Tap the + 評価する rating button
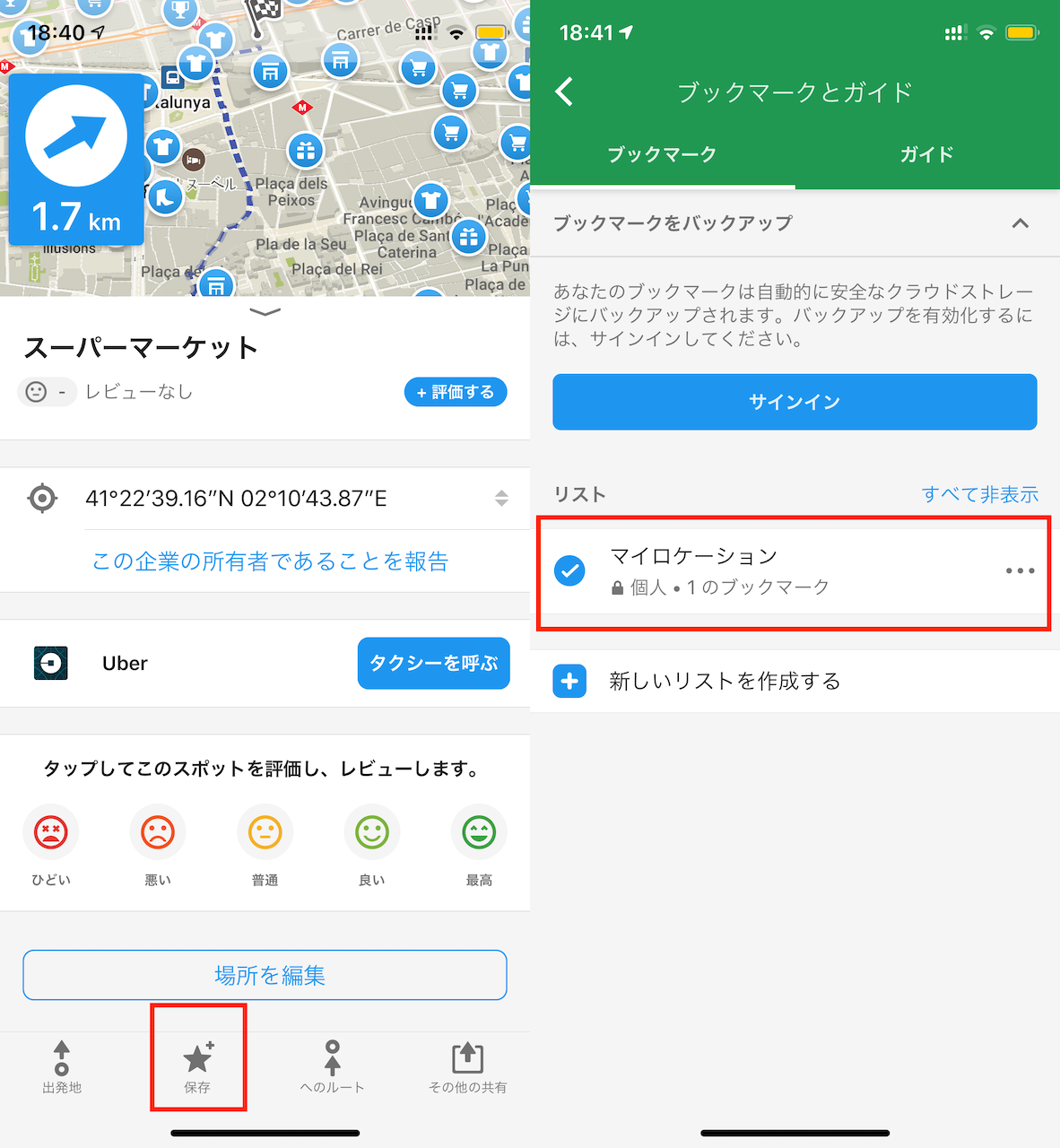 (x=456, y=392)
